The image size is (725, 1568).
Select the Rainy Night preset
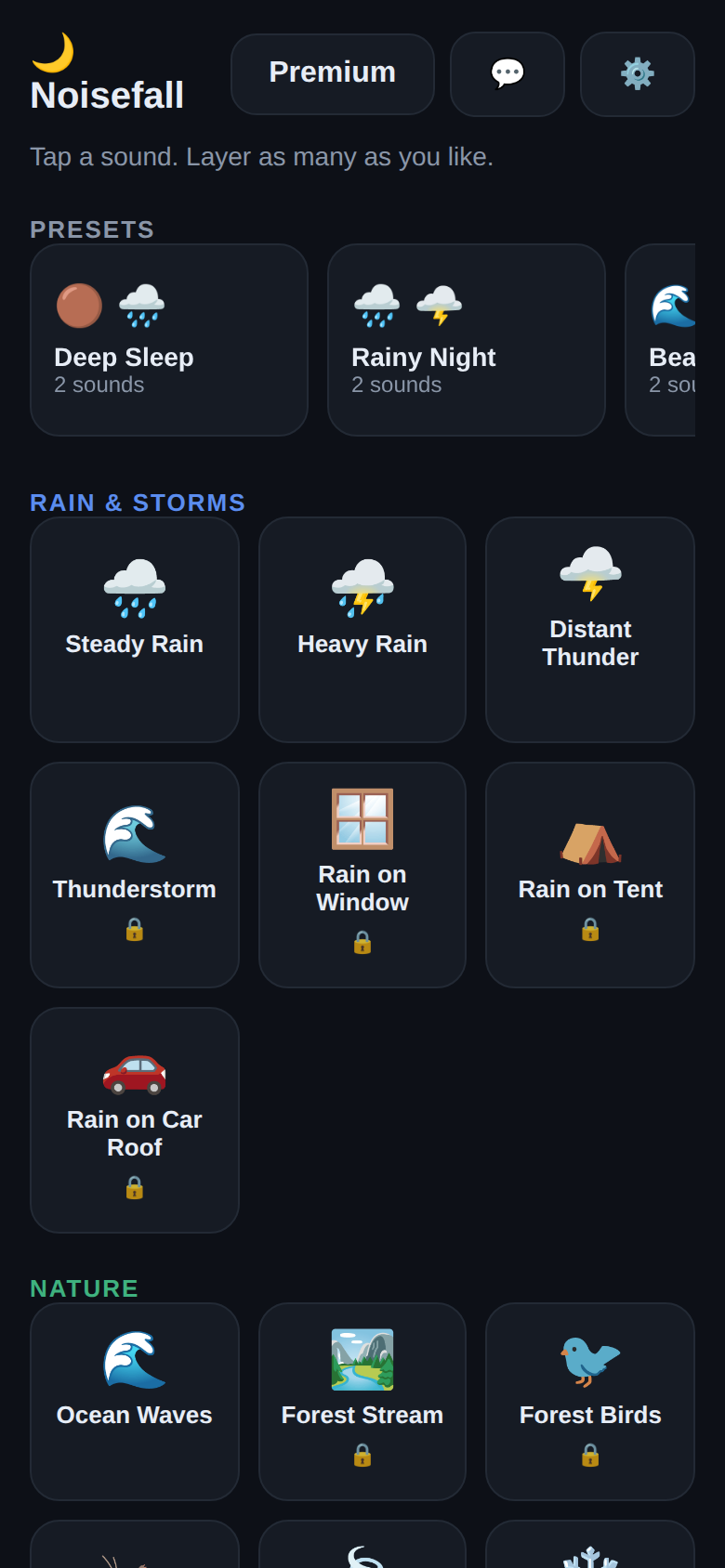coord(467,340)
